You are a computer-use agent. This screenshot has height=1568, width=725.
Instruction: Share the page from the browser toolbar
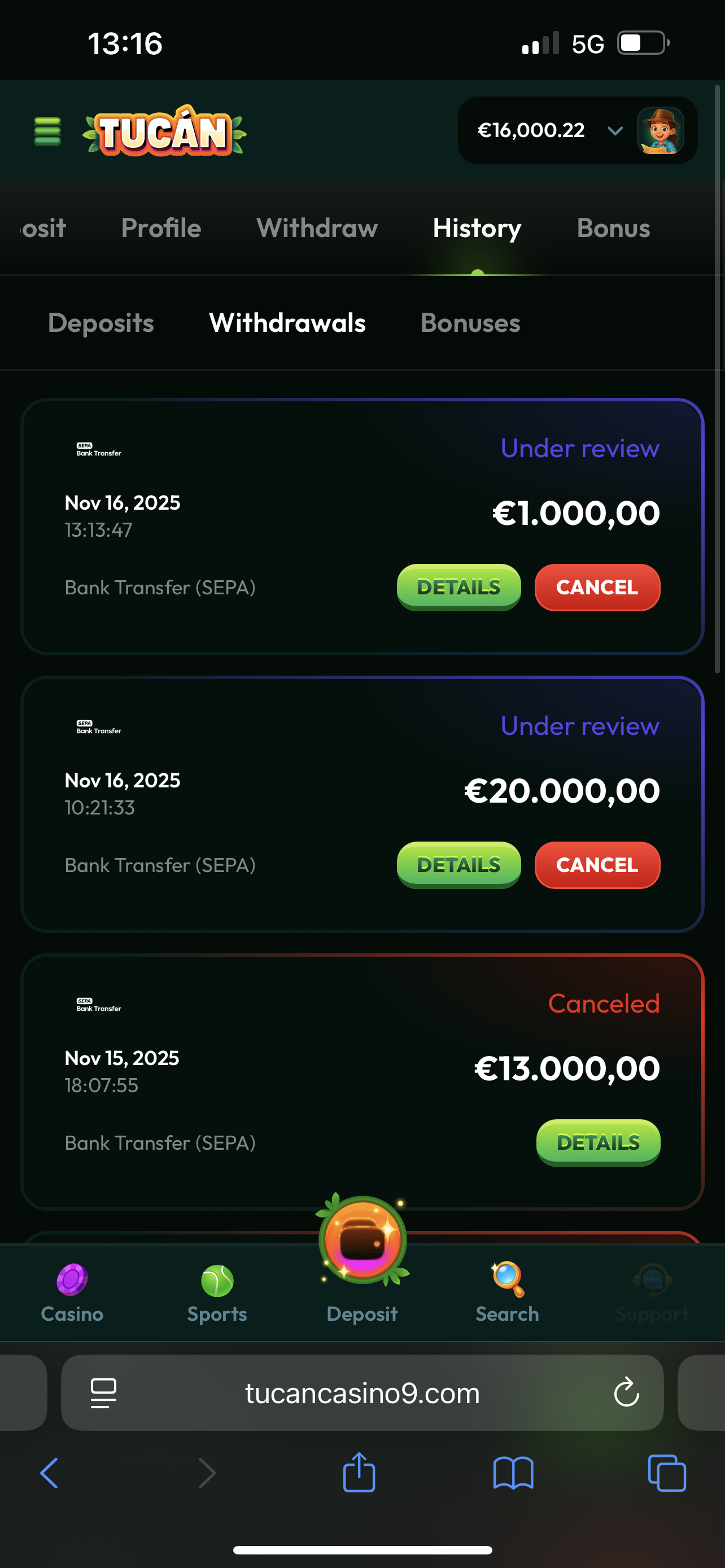[359, 1473]
